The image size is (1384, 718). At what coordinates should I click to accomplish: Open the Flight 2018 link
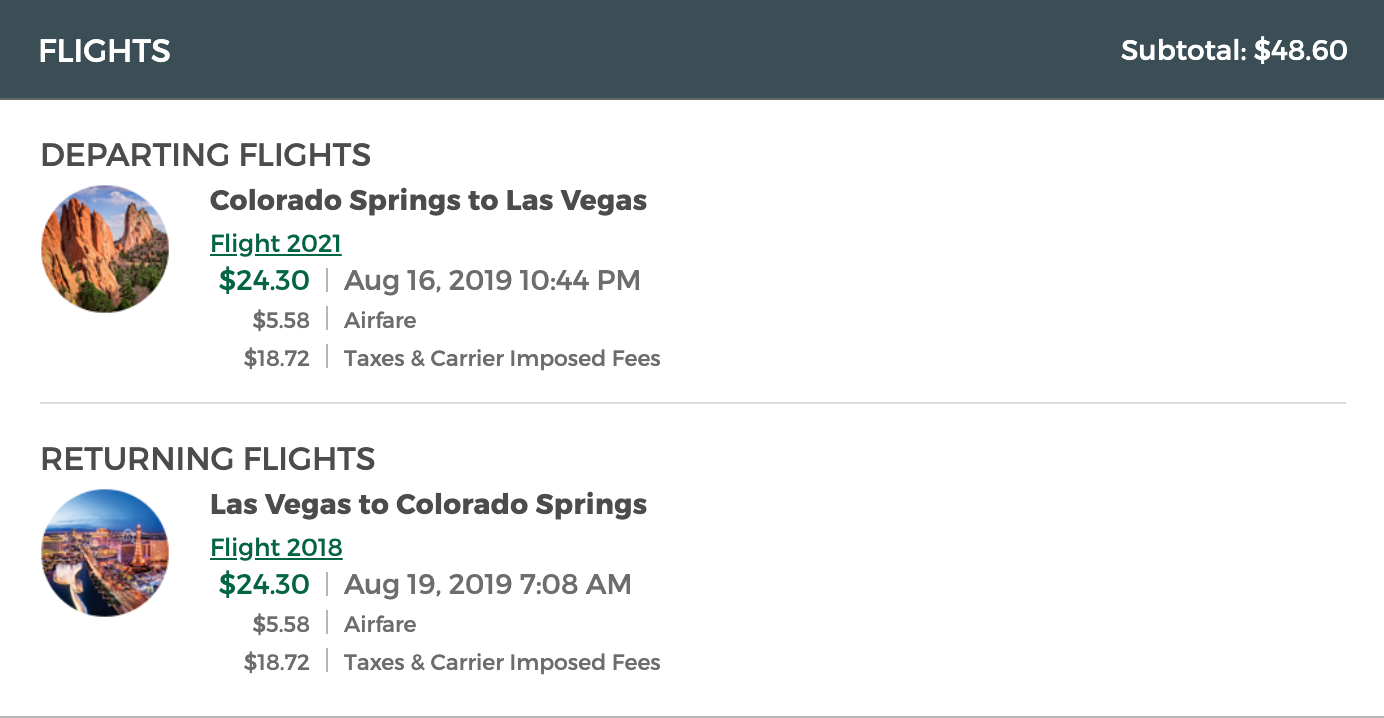pos(276,548)
